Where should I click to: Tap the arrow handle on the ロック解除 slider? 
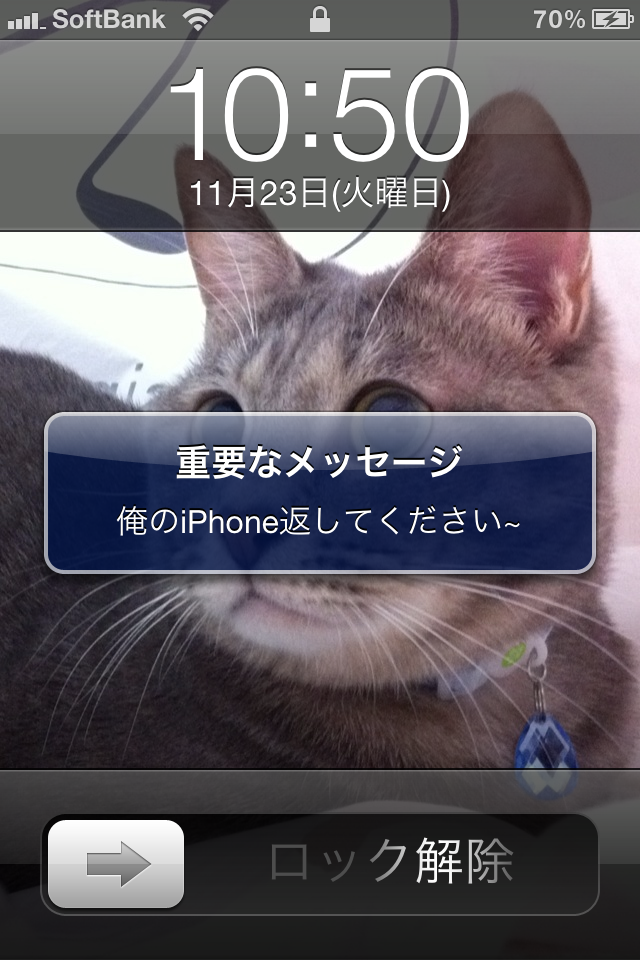pyautogui.click(x=116, y=864)
